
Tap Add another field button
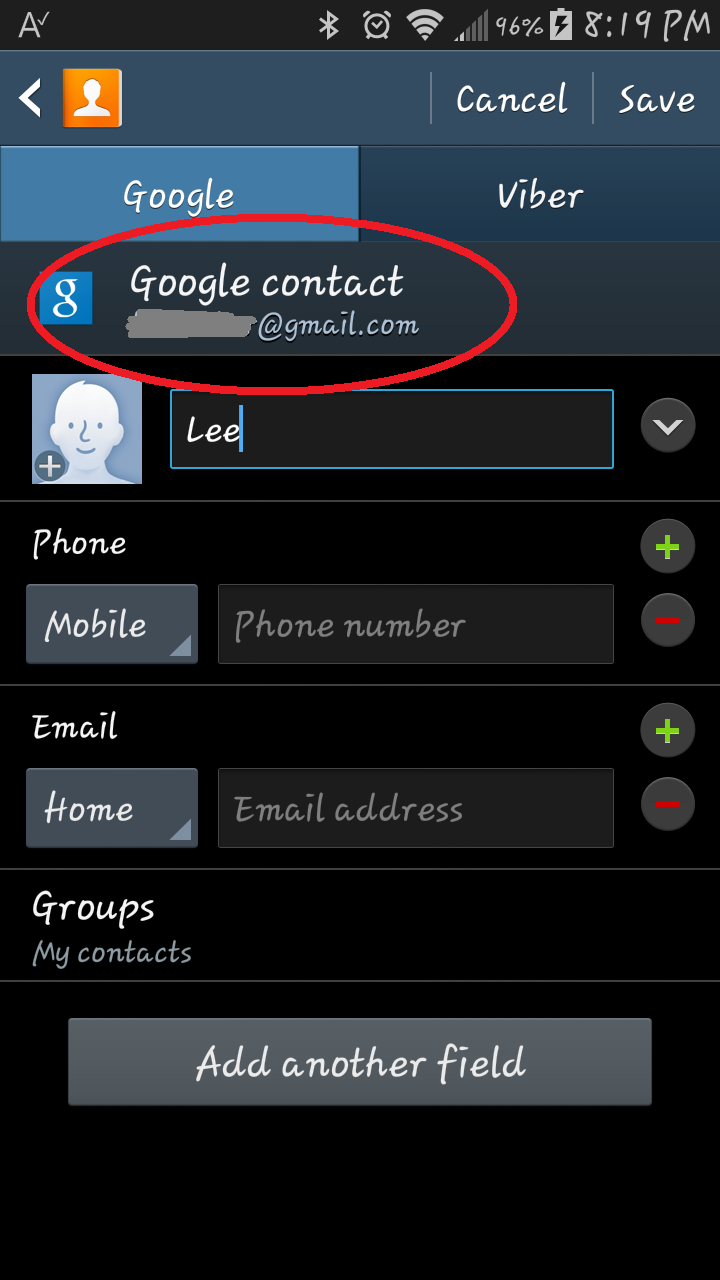click(360, 1062)
